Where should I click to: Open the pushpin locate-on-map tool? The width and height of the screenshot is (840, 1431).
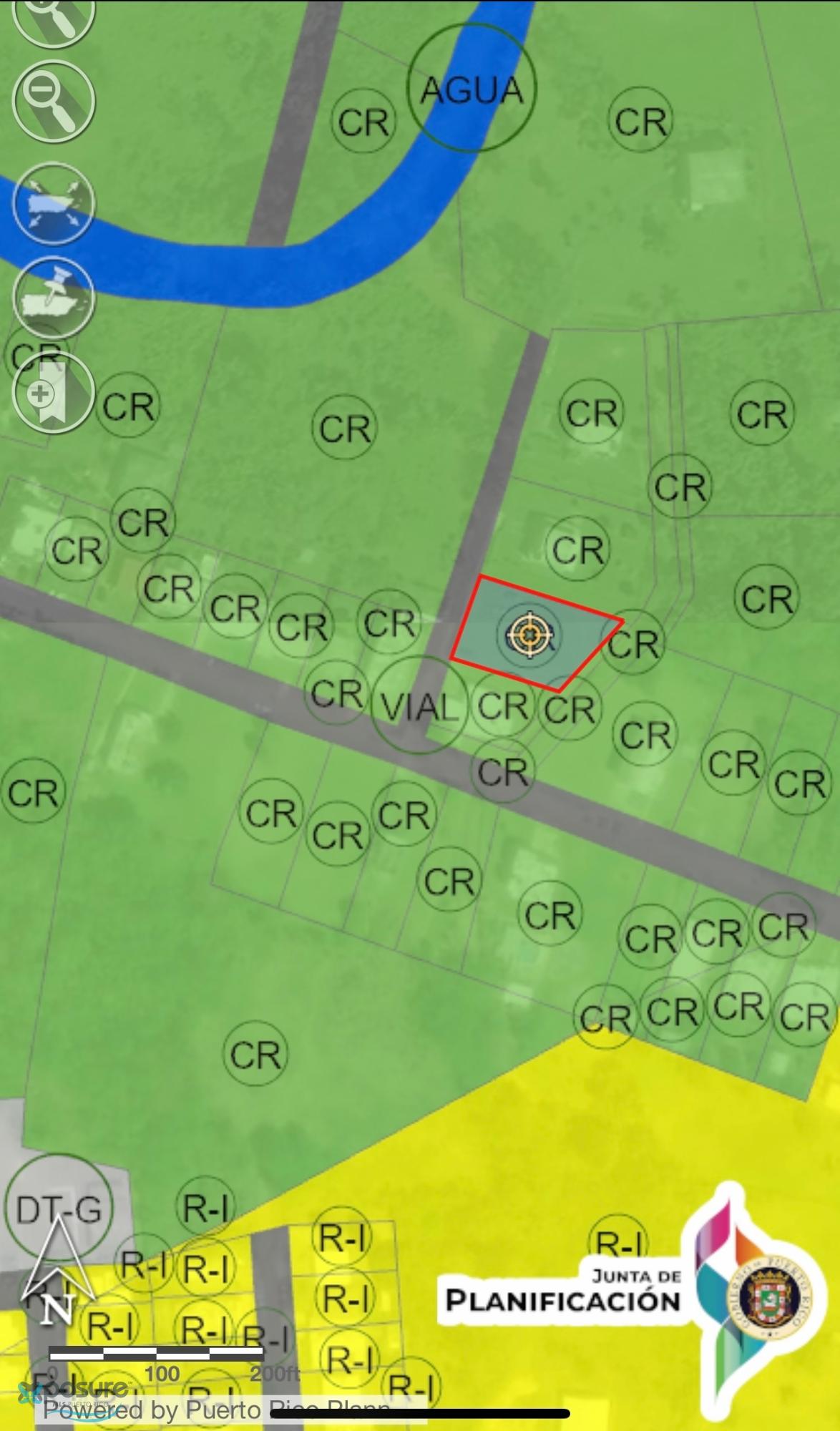[54, 297]
